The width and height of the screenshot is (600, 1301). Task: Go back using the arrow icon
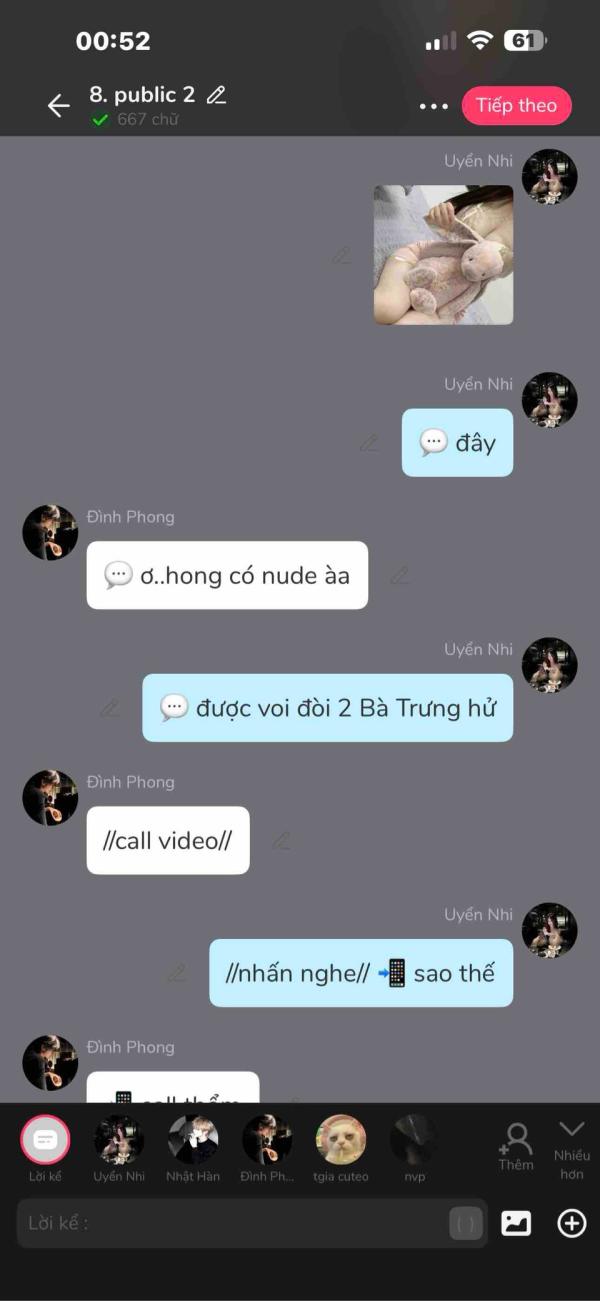pos(58,106)
